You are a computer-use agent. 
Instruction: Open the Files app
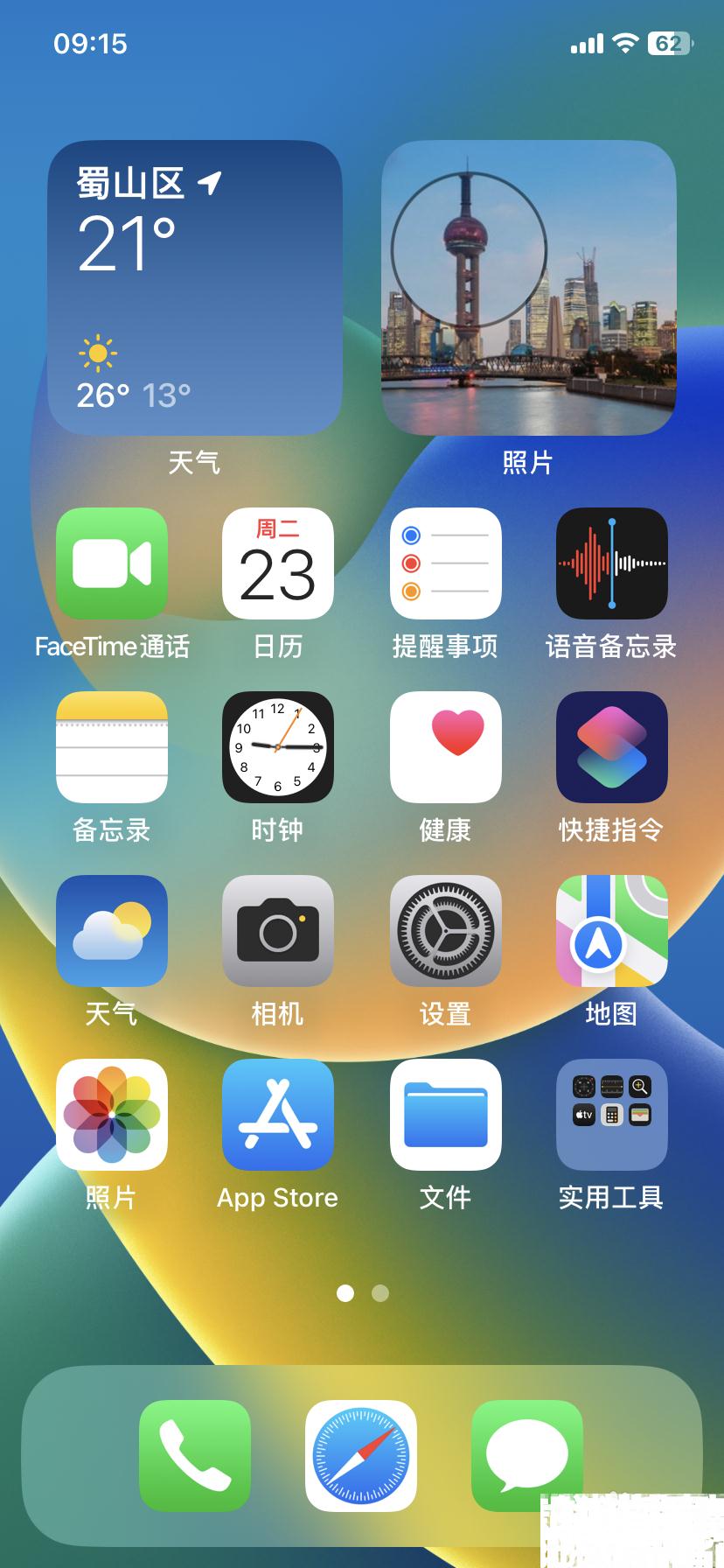pyautogui.click(x=445, y=1116)
